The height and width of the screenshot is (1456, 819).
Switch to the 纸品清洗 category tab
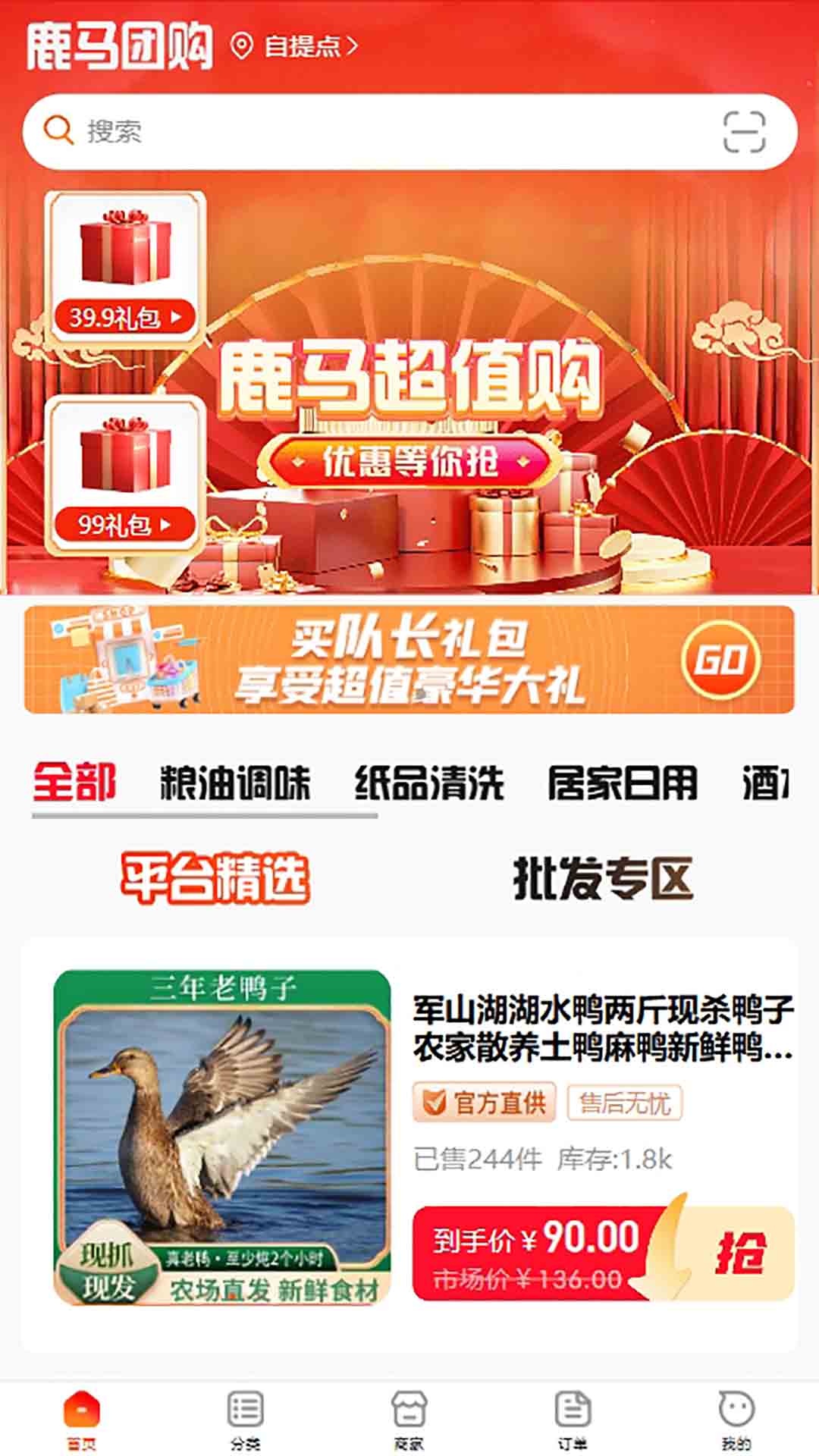pyautogui.click(x=431, y=785)
